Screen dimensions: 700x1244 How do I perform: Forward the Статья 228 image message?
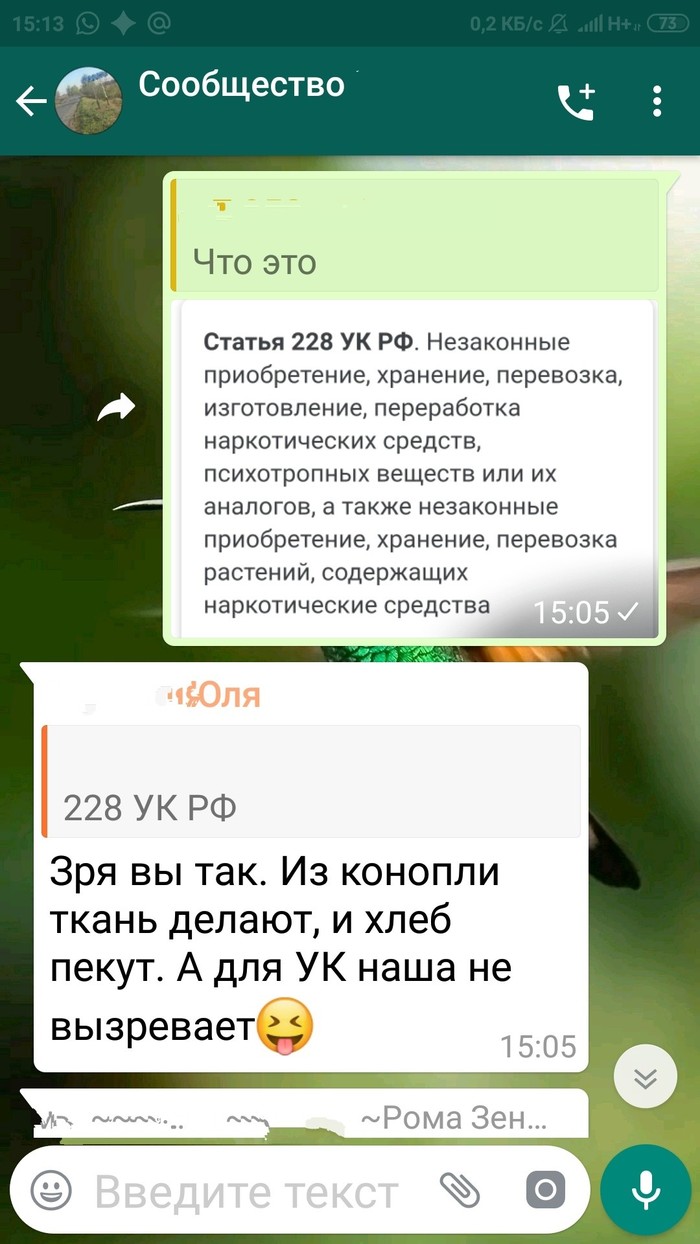[116, 406]
